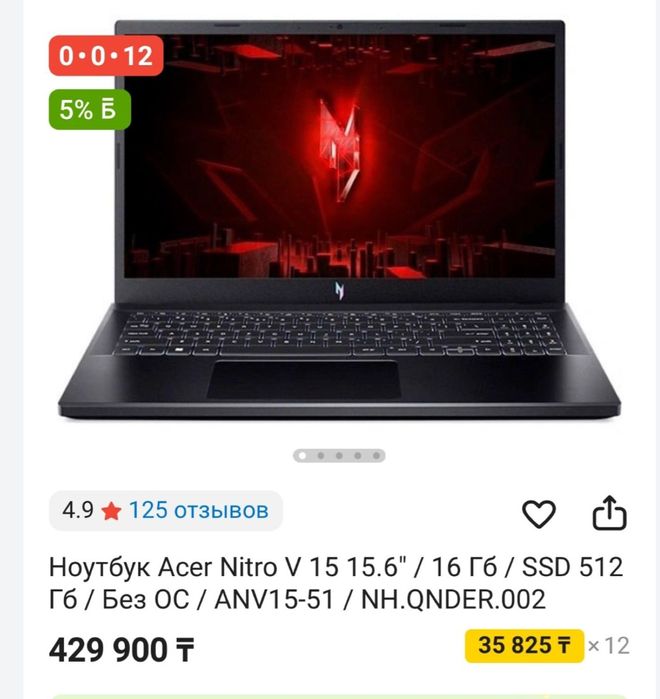
Task: Add the laptop to favorites with the heart
Action: [x=539, y=514]
